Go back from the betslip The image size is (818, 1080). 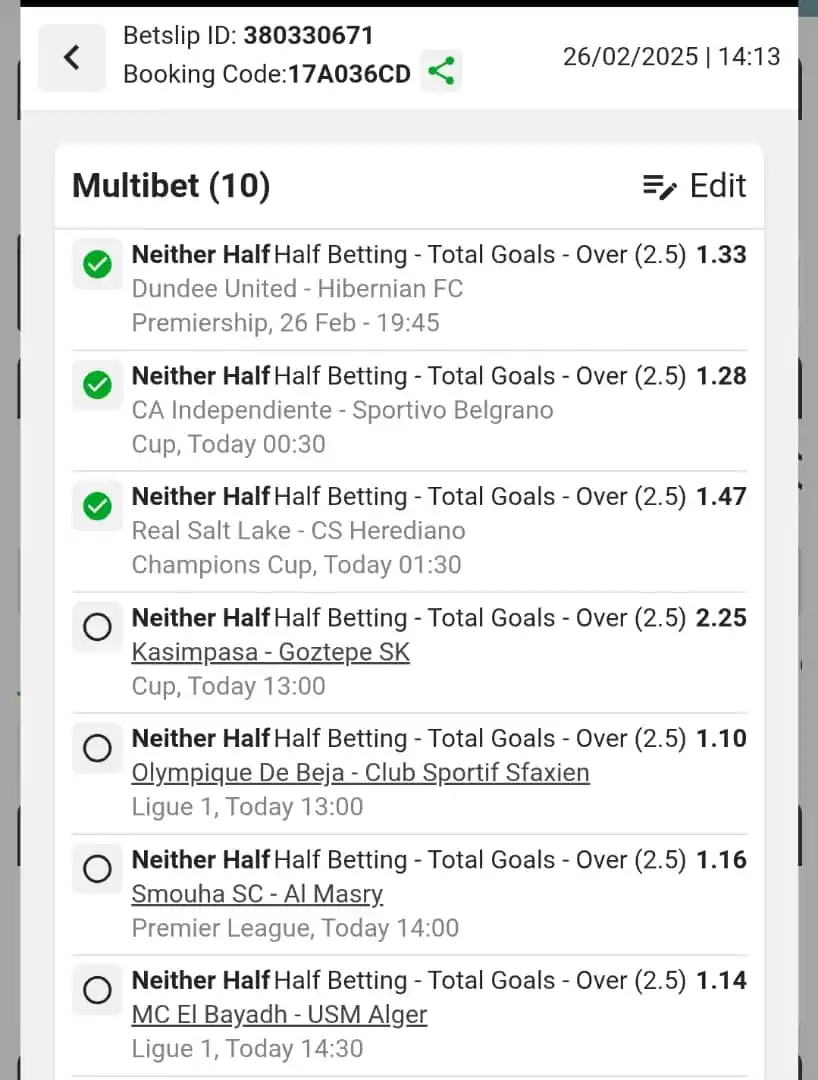point(71,58)
